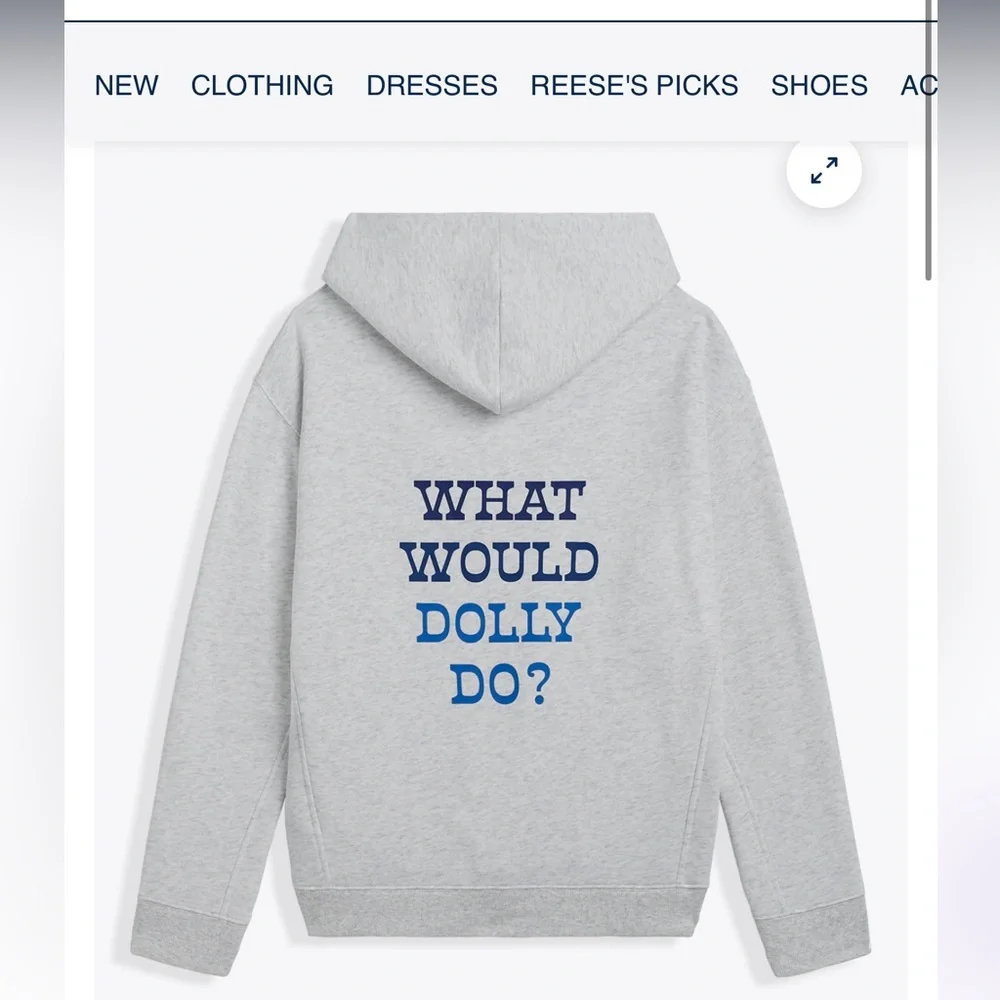
Task: Open the NEW category
Action: tap(126, 85)
